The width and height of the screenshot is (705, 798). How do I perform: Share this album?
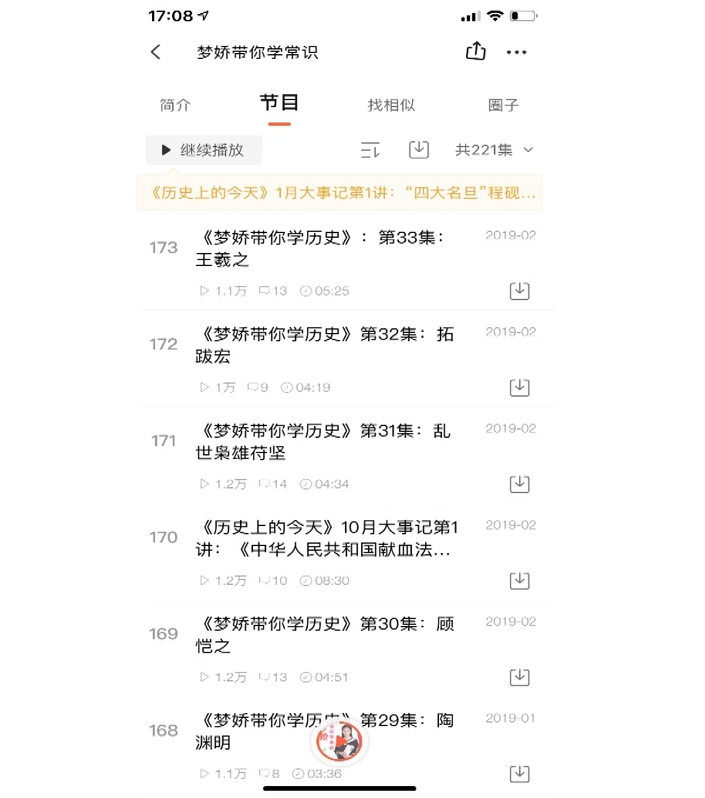(x=475, y=51)
